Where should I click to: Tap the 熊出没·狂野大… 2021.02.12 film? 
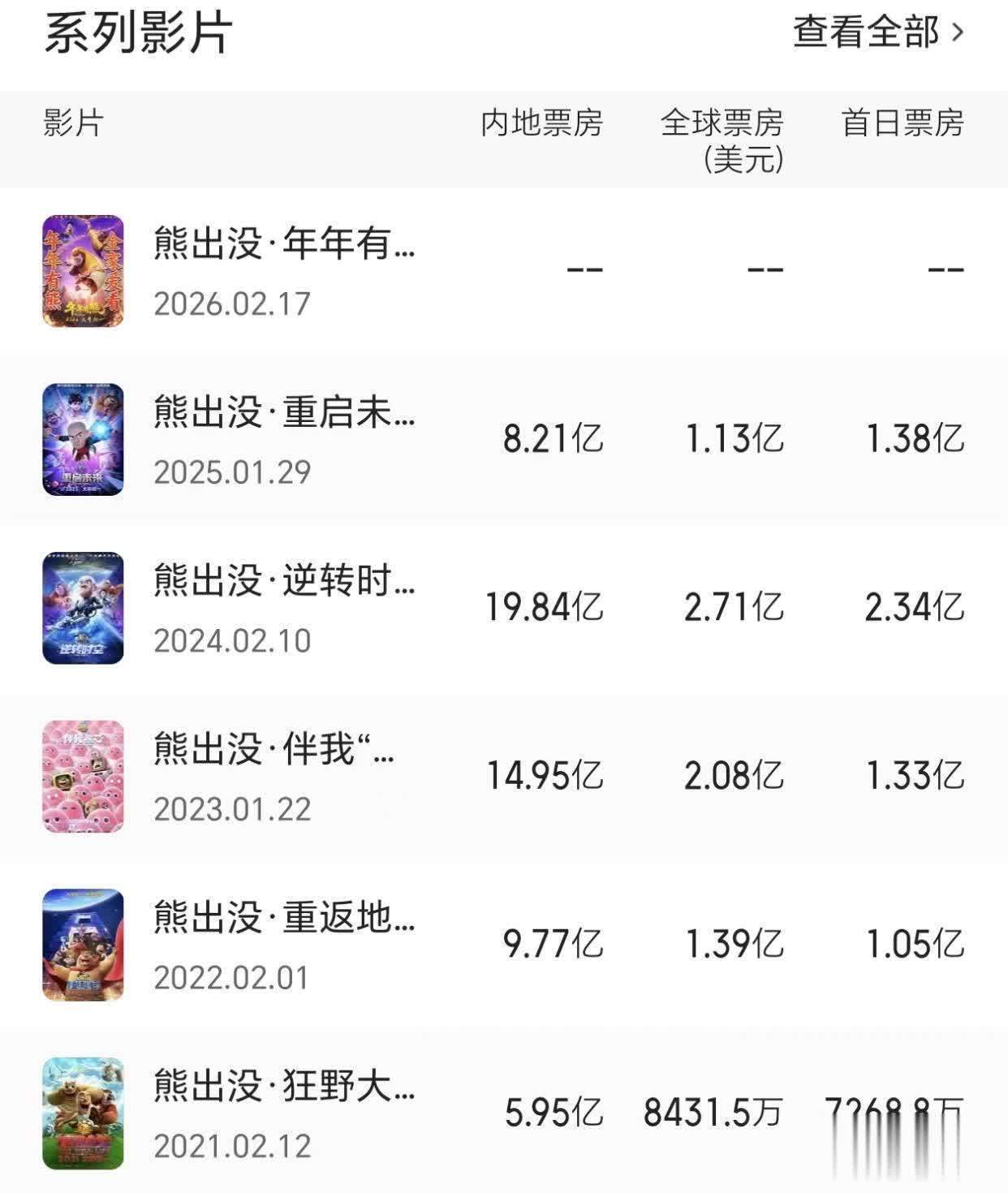(x=284, y=1113)
